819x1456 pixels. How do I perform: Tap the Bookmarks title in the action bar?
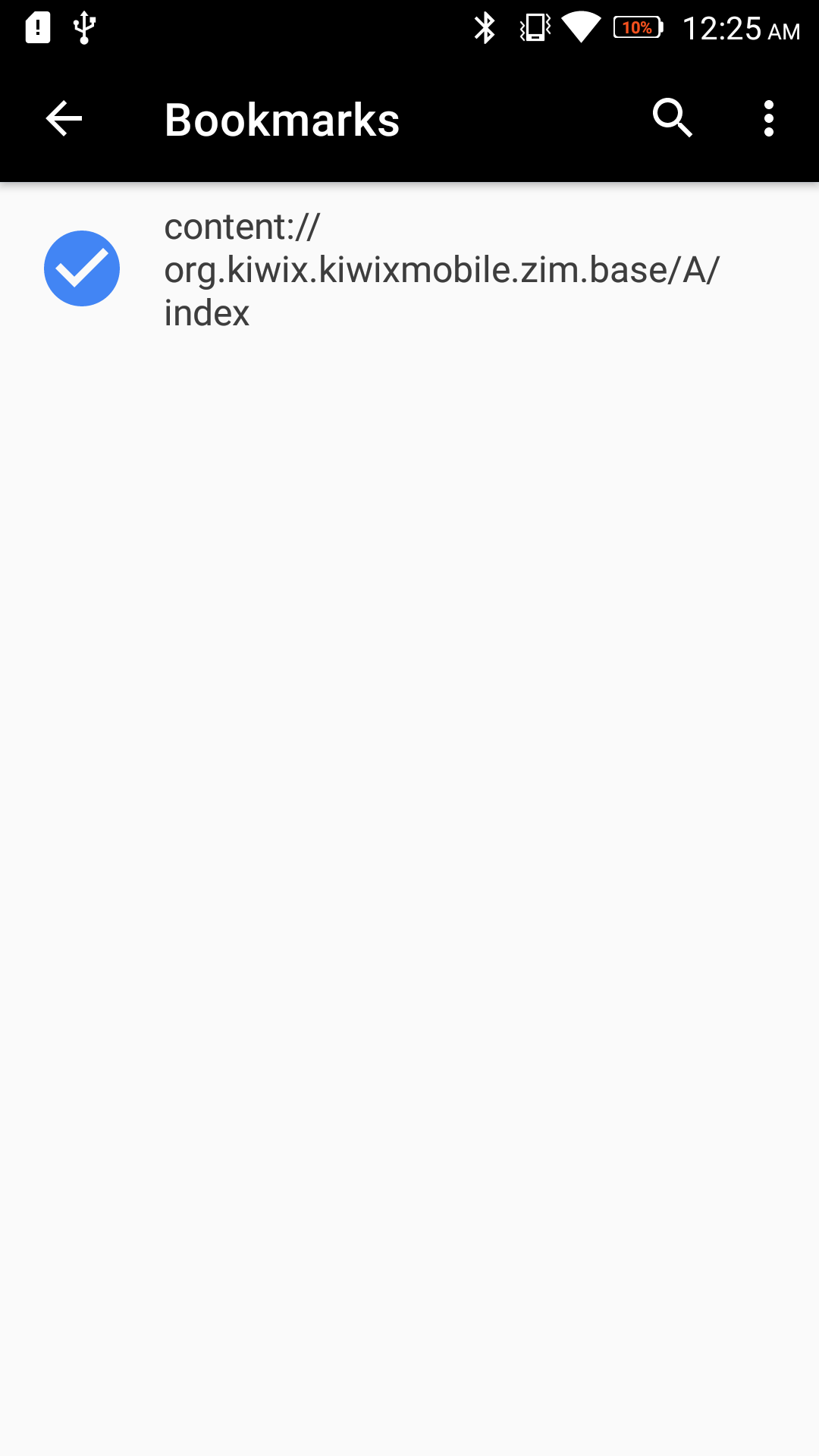click(281, 118)
